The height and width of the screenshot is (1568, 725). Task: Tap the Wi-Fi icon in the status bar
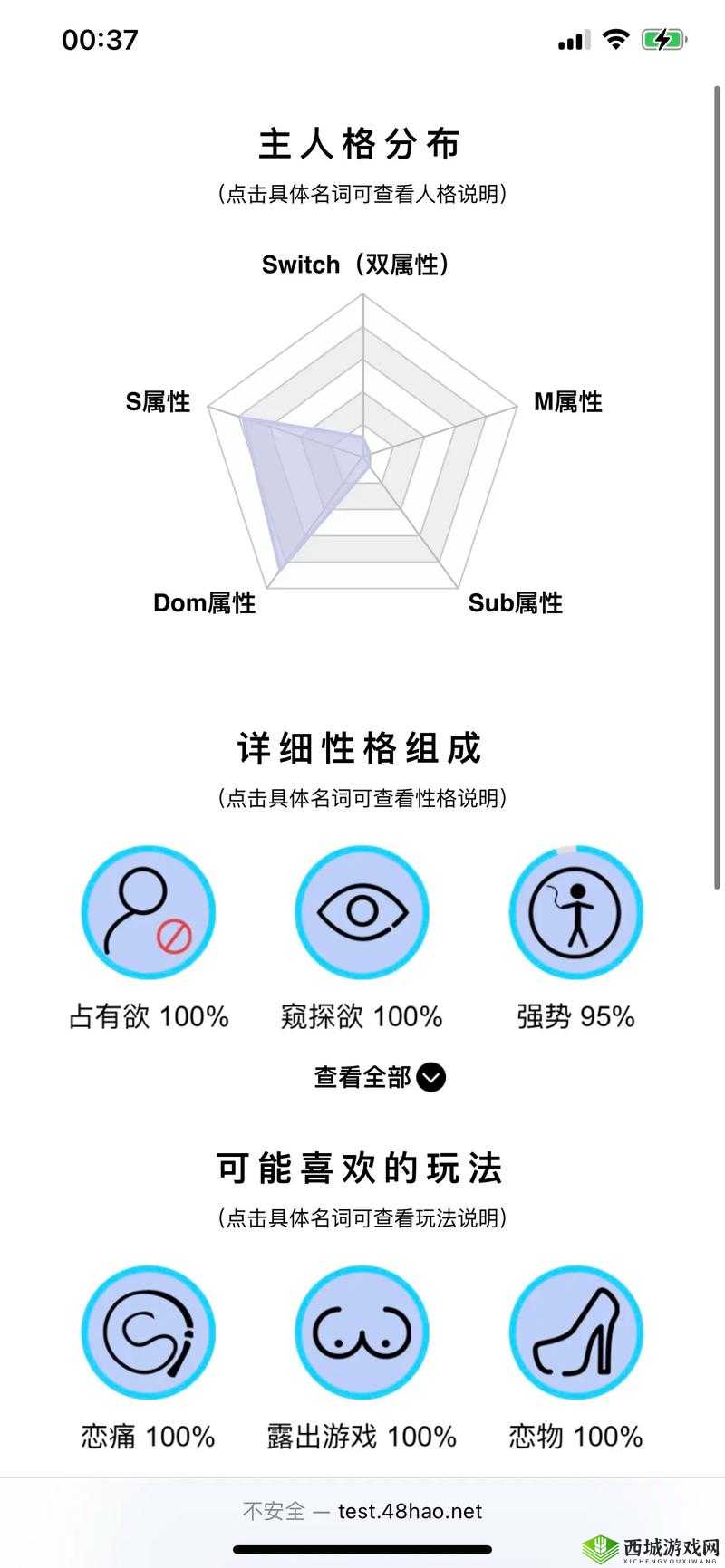pyautogui.click(x=614, y=39)
